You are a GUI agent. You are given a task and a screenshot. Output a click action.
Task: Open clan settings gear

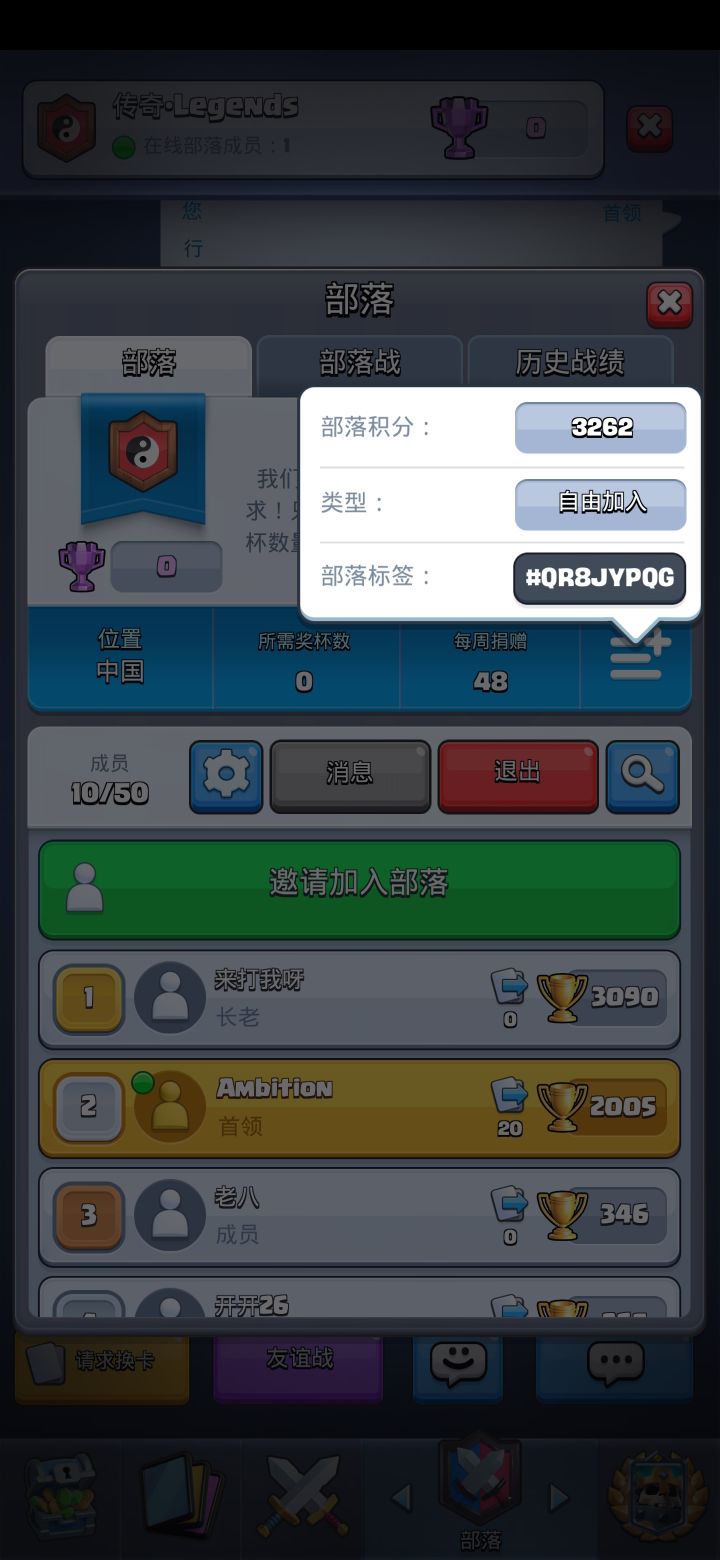(226, 776)
